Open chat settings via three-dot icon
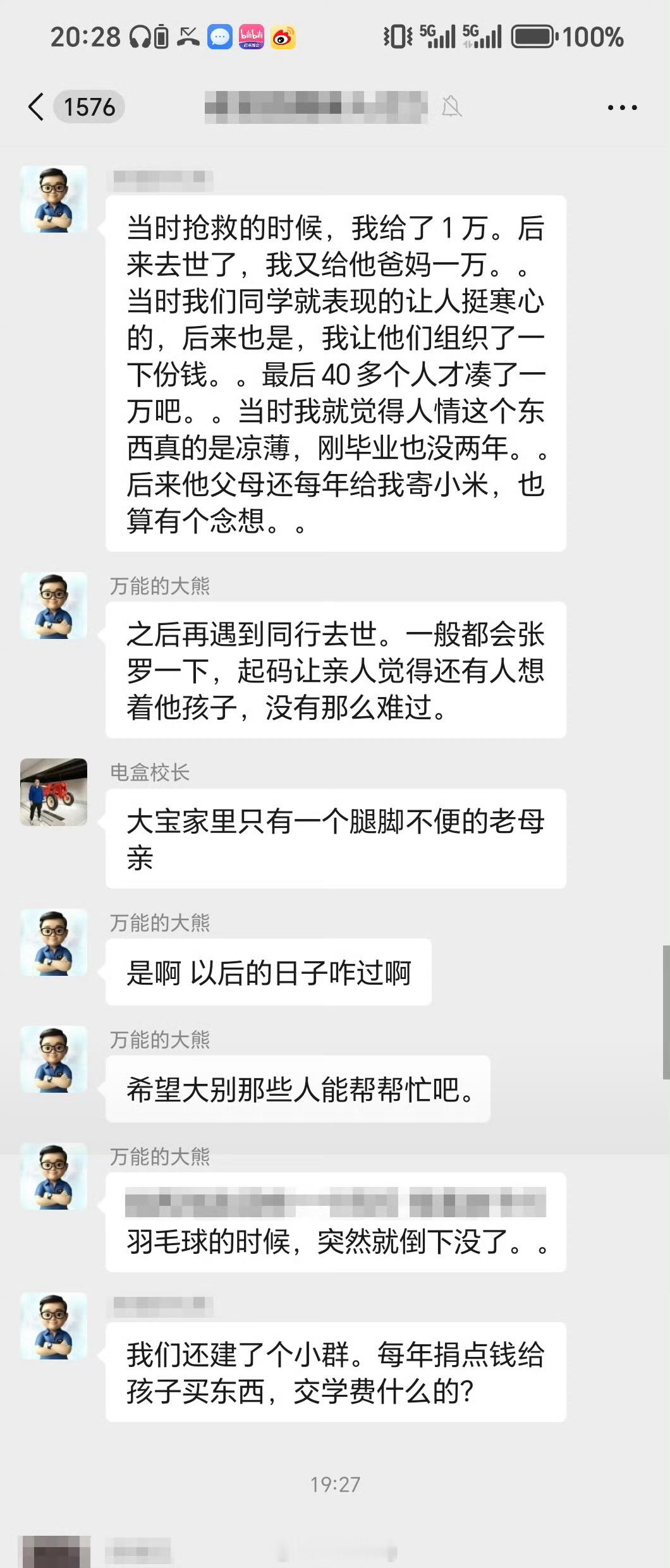 point(622,107)
